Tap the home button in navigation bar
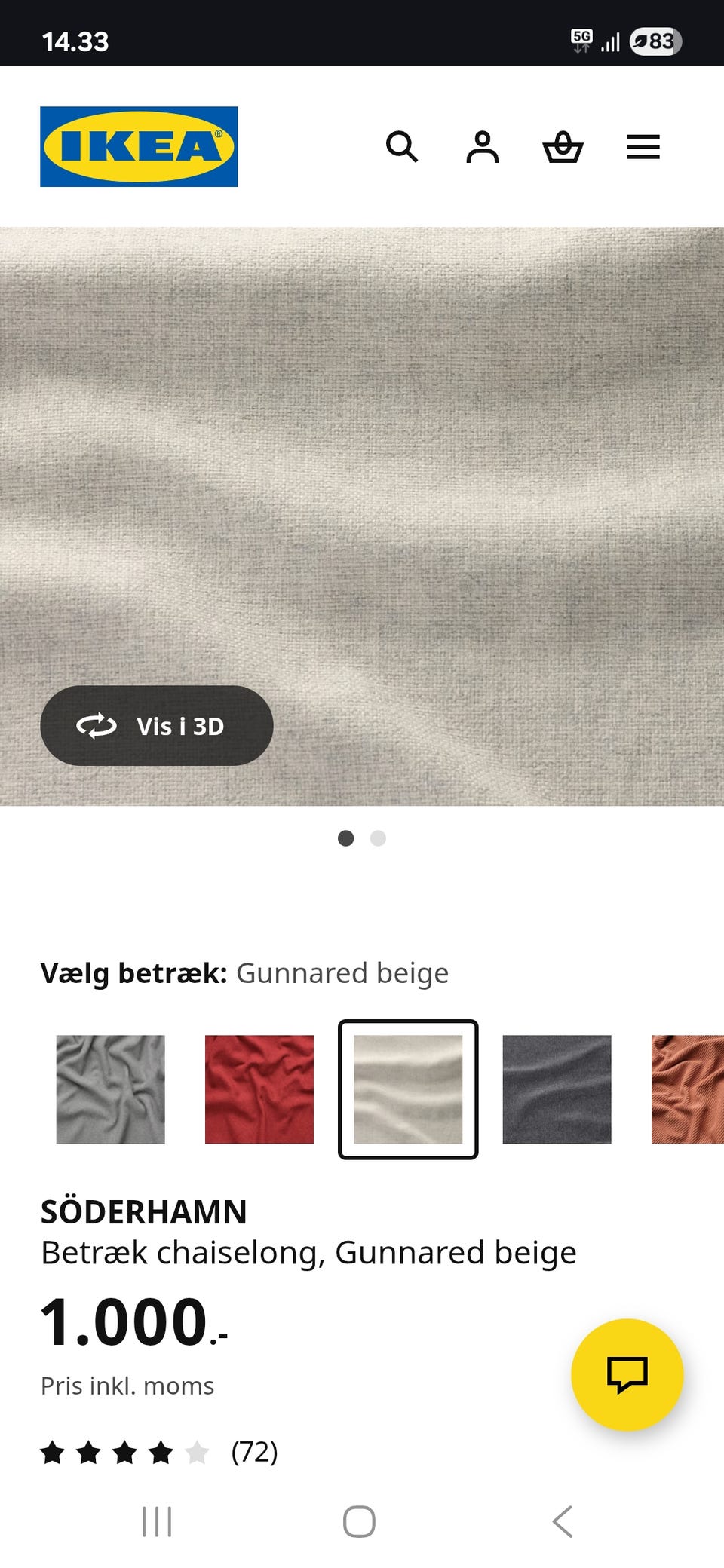The height and width of the screenshot is (1568, 724). [x=360, y=1522]
